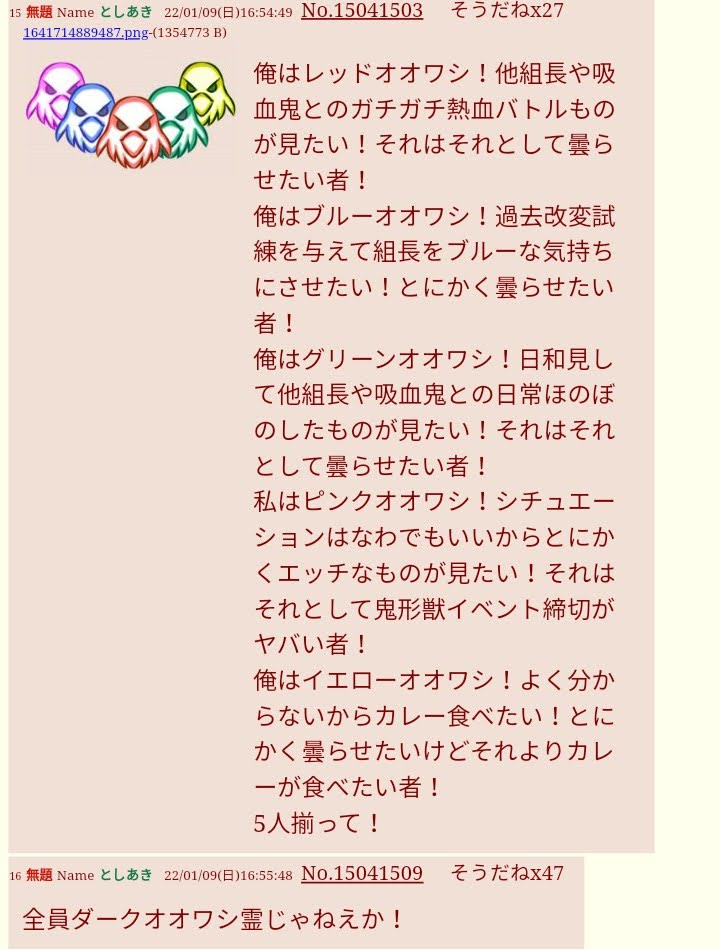Viewport: 720px width, 950px height.
Task: Open post number No.15041503
Action: point(361,11)
